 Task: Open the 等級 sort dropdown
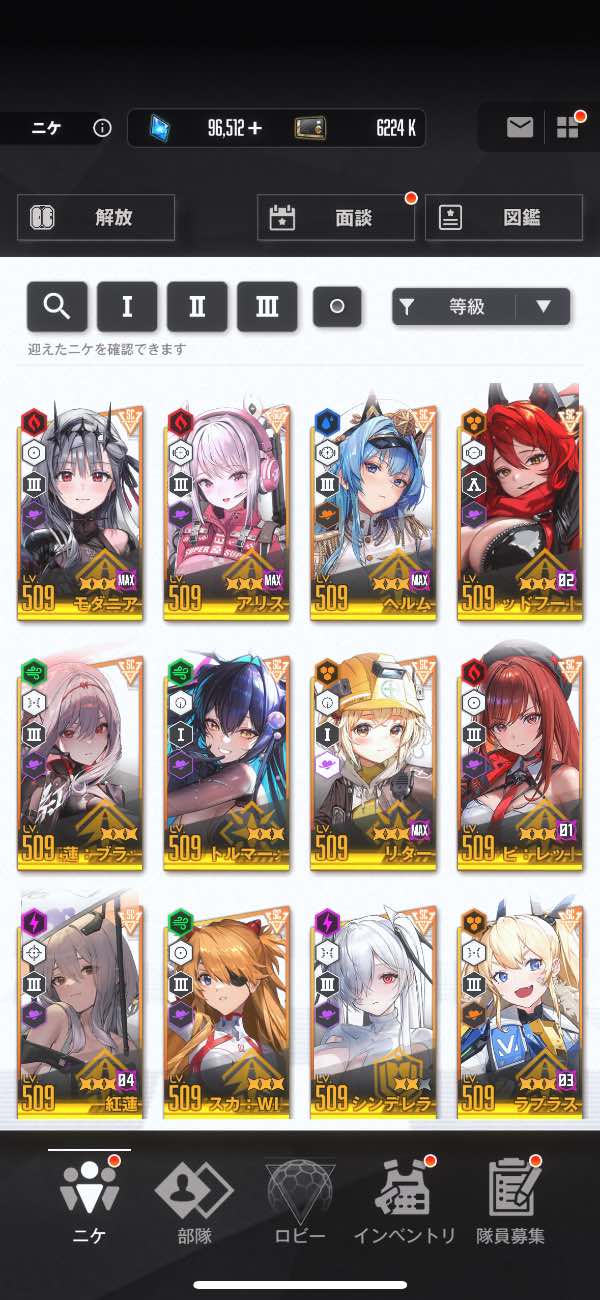coord(481,307)
